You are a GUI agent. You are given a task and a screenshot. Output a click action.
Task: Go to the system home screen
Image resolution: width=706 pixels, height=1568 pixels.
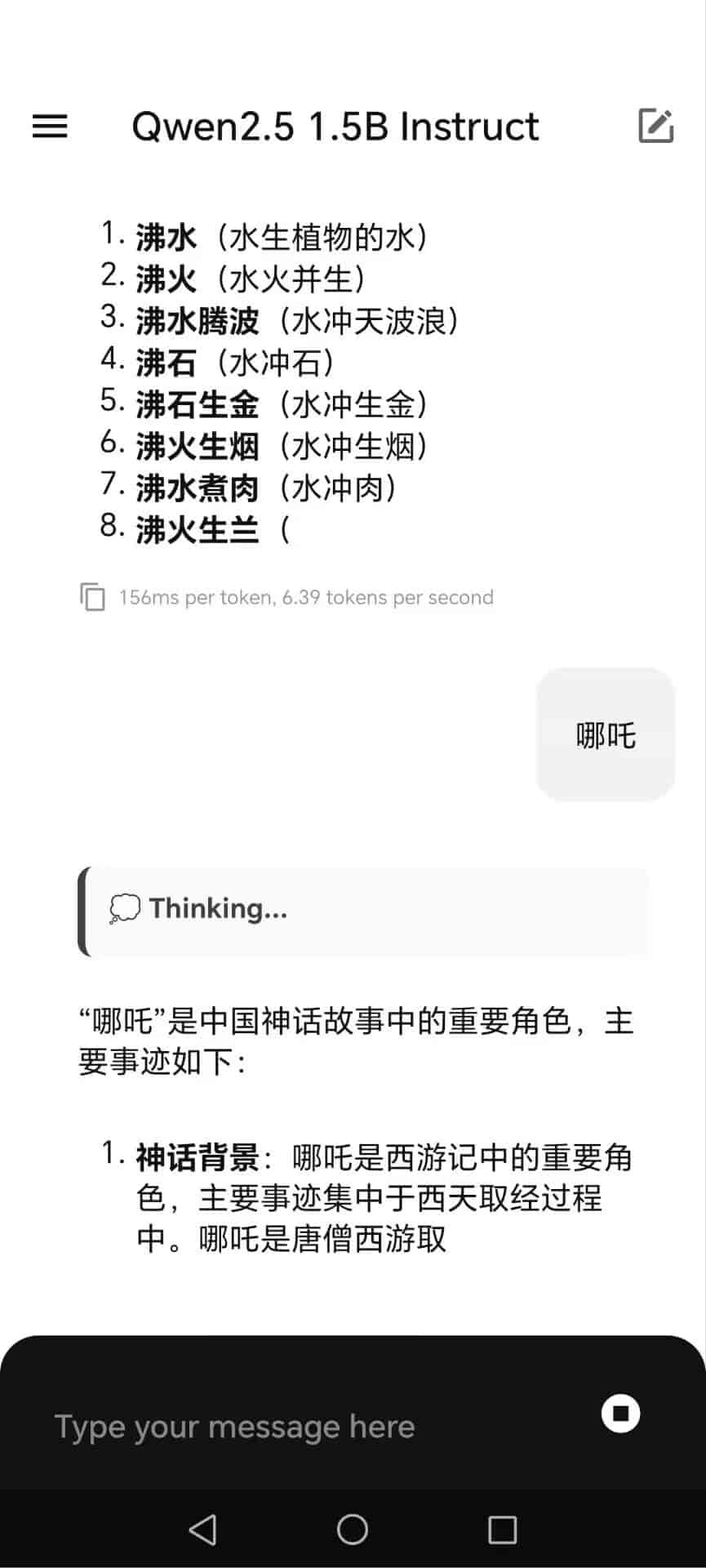tap(353, 1530)
